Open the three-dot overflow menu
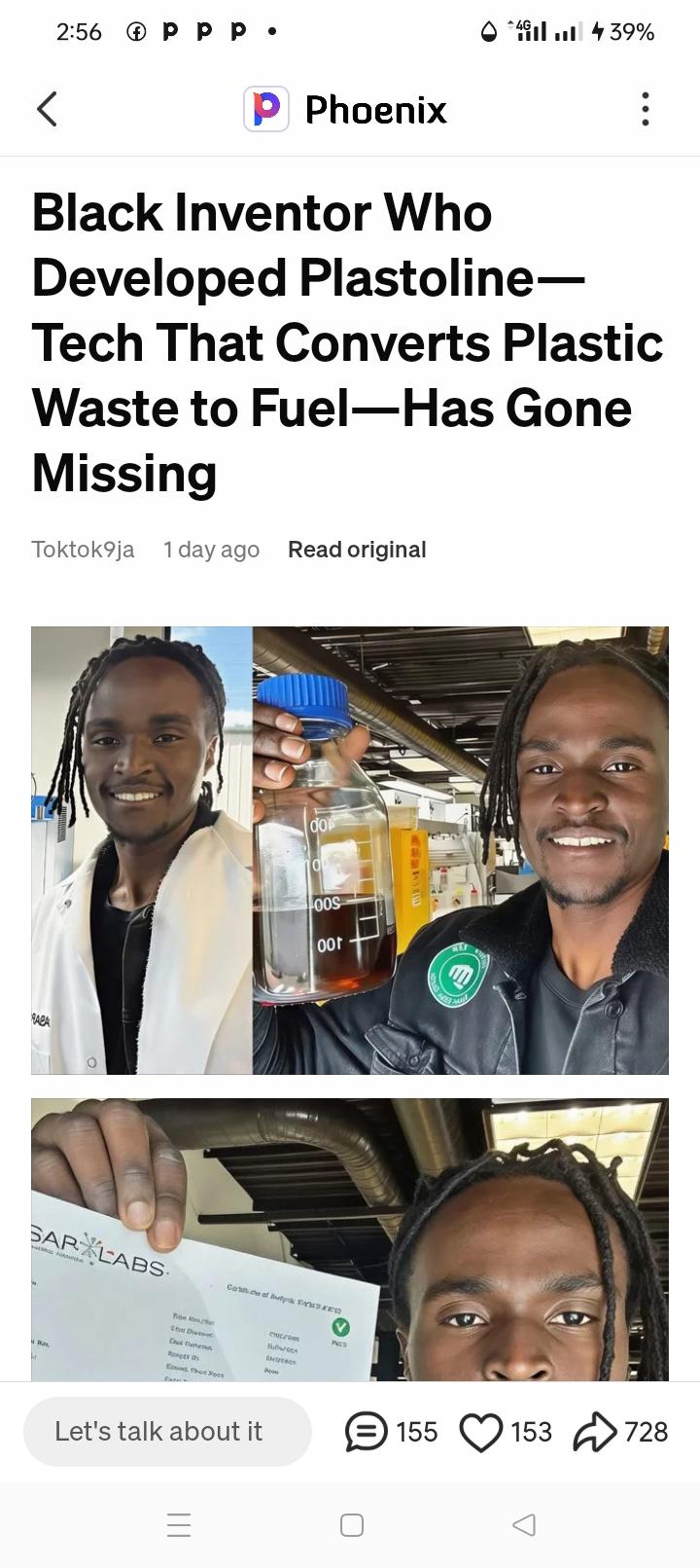This screenshot has height=1568, width=700. (x=645, y=109)
